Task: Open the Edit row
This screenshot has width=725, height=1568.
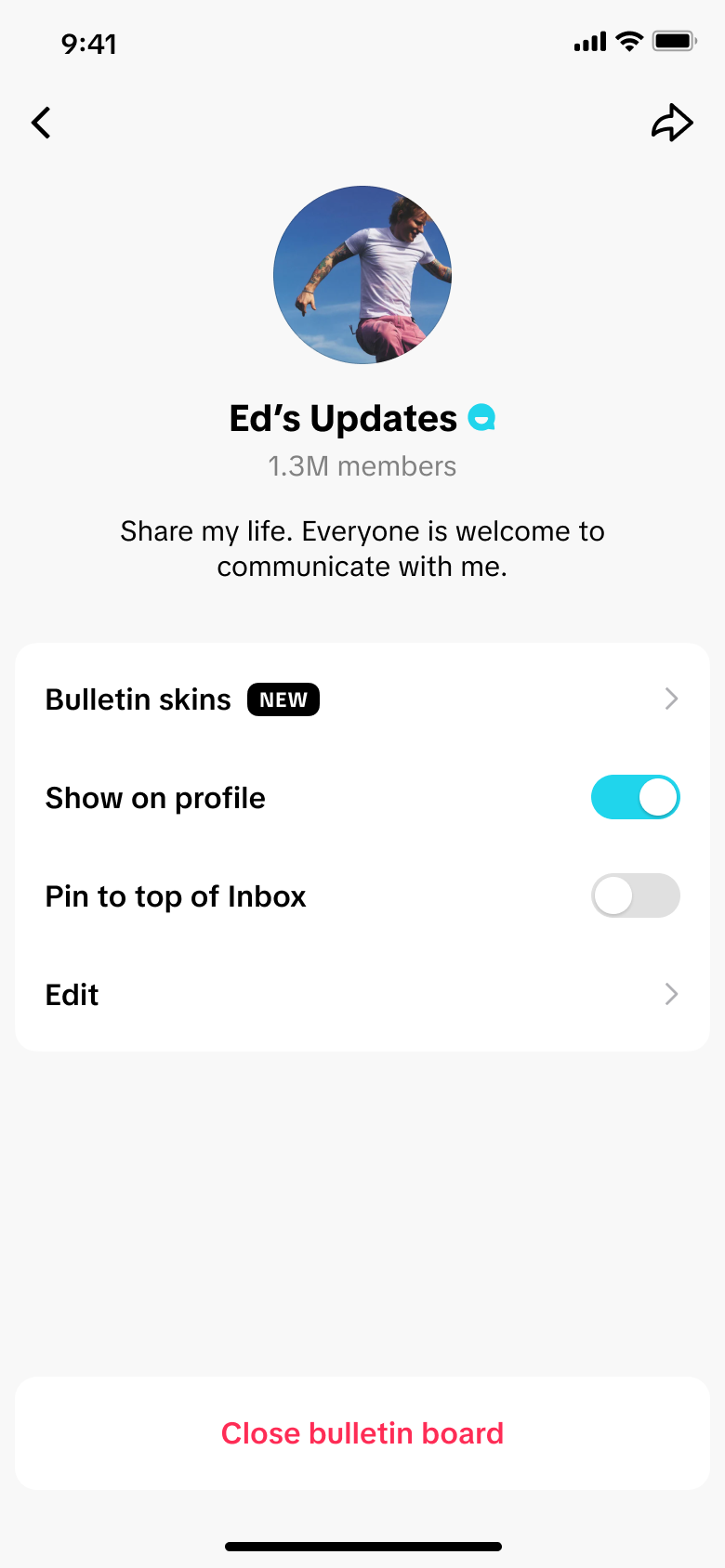Action: pyautogui.click(x=362, y=995)
